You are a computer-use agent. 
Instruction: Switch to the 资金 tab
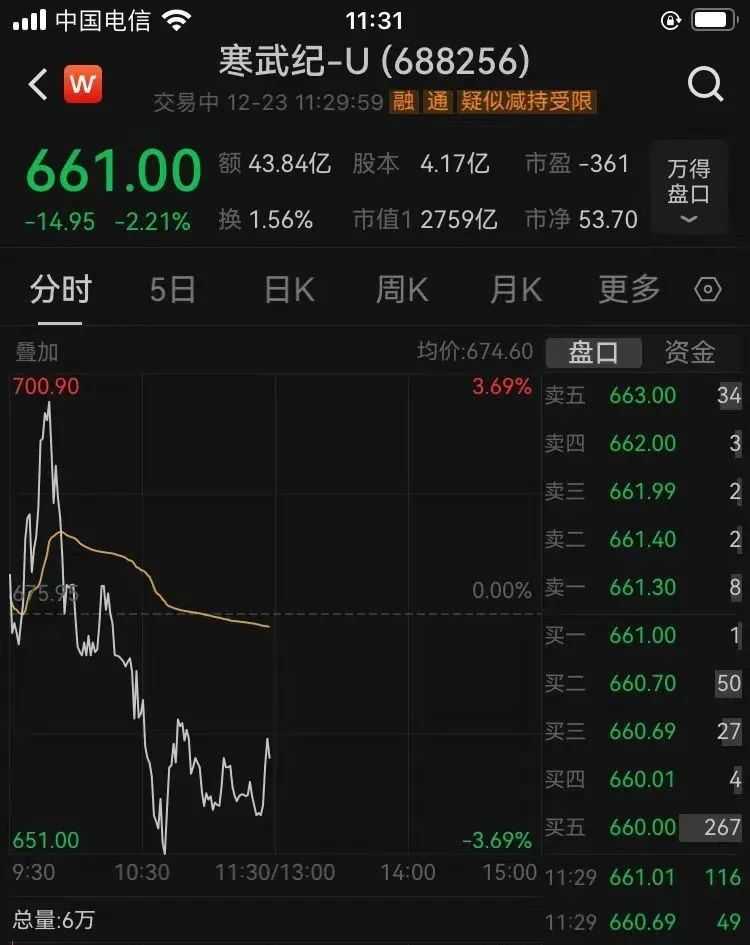(x=691, y=352)
